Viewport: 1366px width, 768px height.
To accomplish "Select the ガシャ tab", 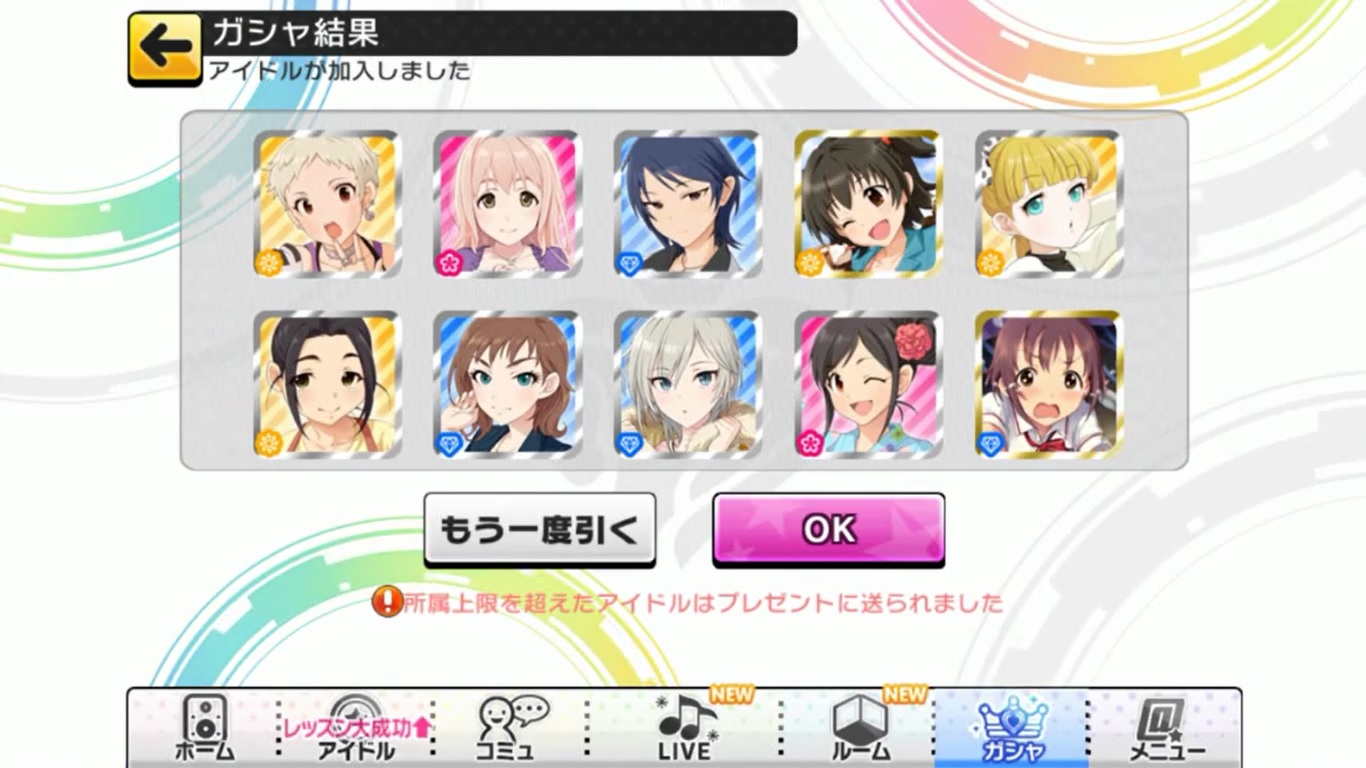I will [x=1010, y=728].
